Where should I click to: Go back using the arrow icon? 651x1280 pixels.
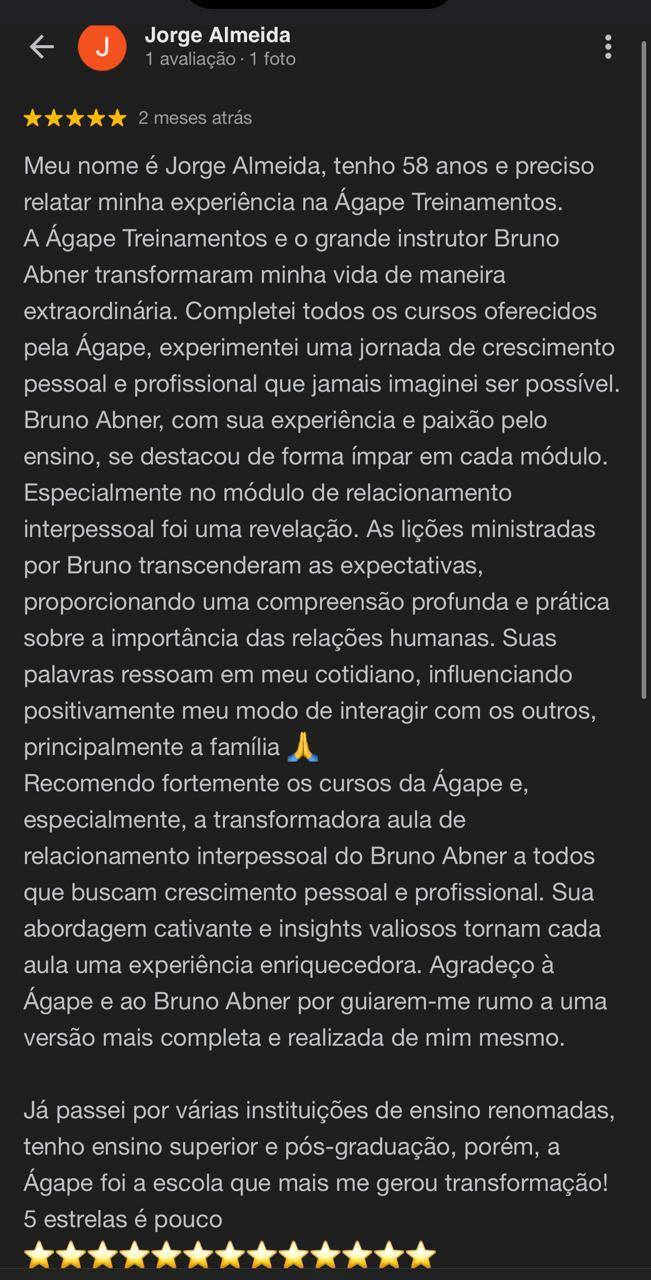point(41,47)
